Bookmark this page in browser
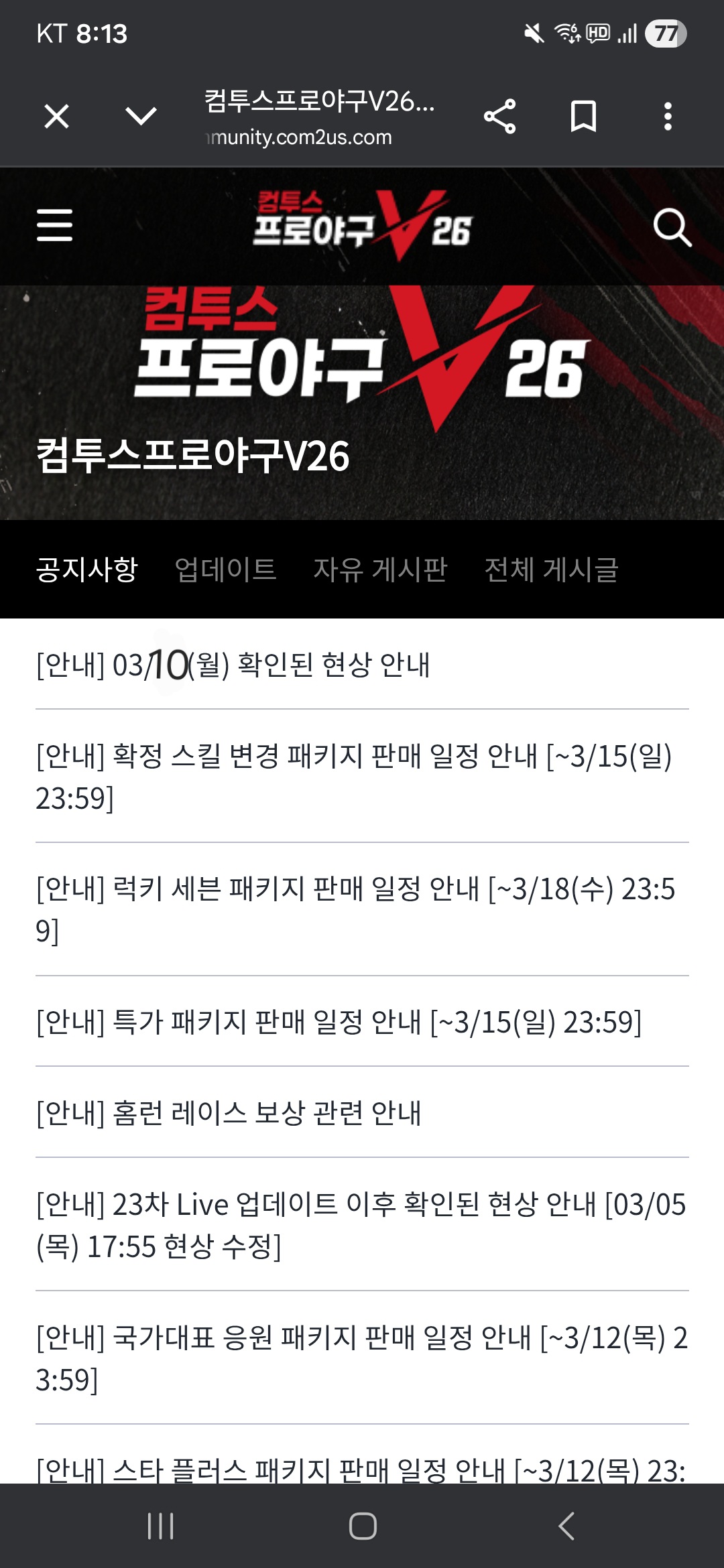 (583, 117)
